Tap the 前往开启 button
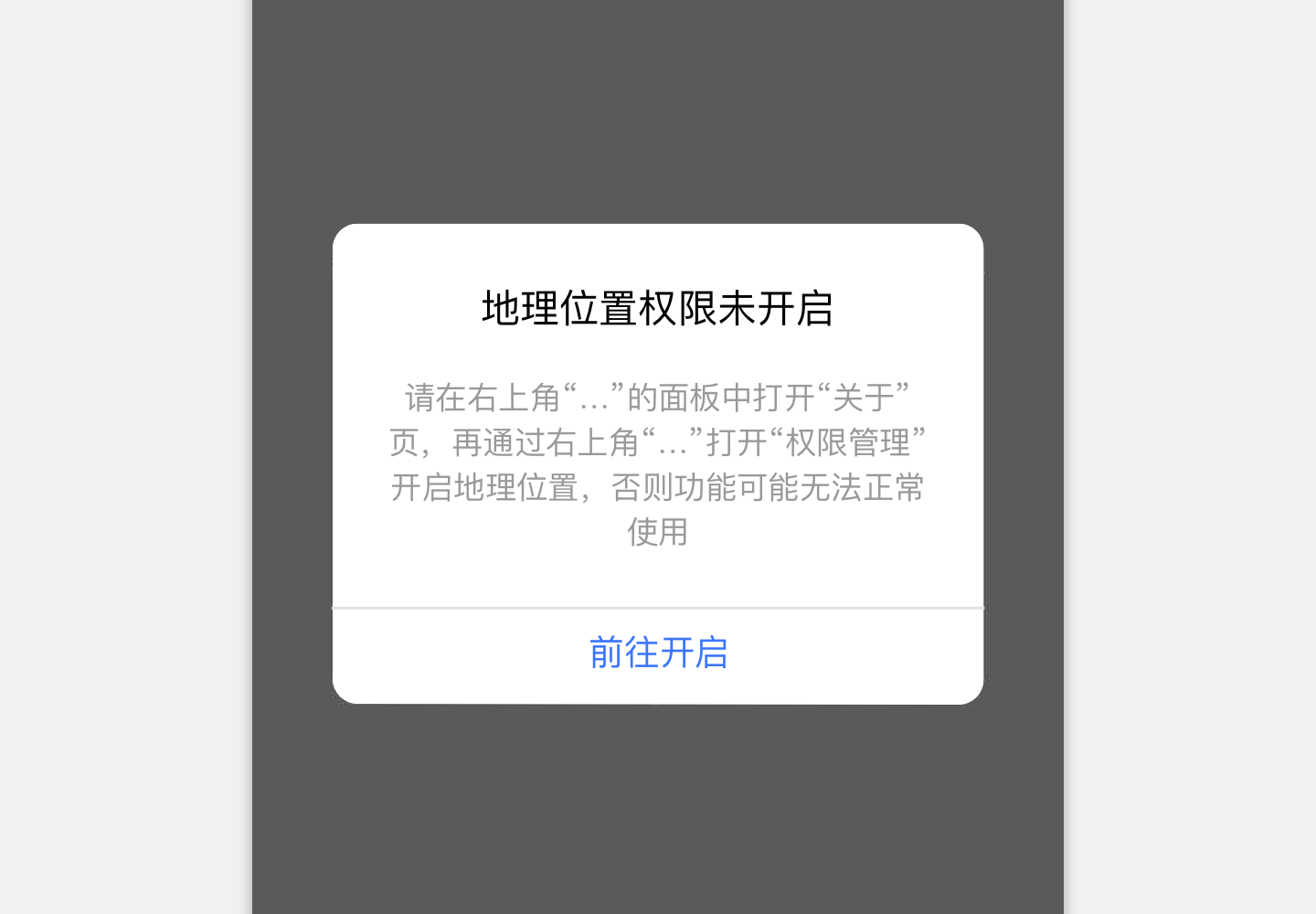The height and width of the screenshot is (914, 1316). [x=658, y=654]
